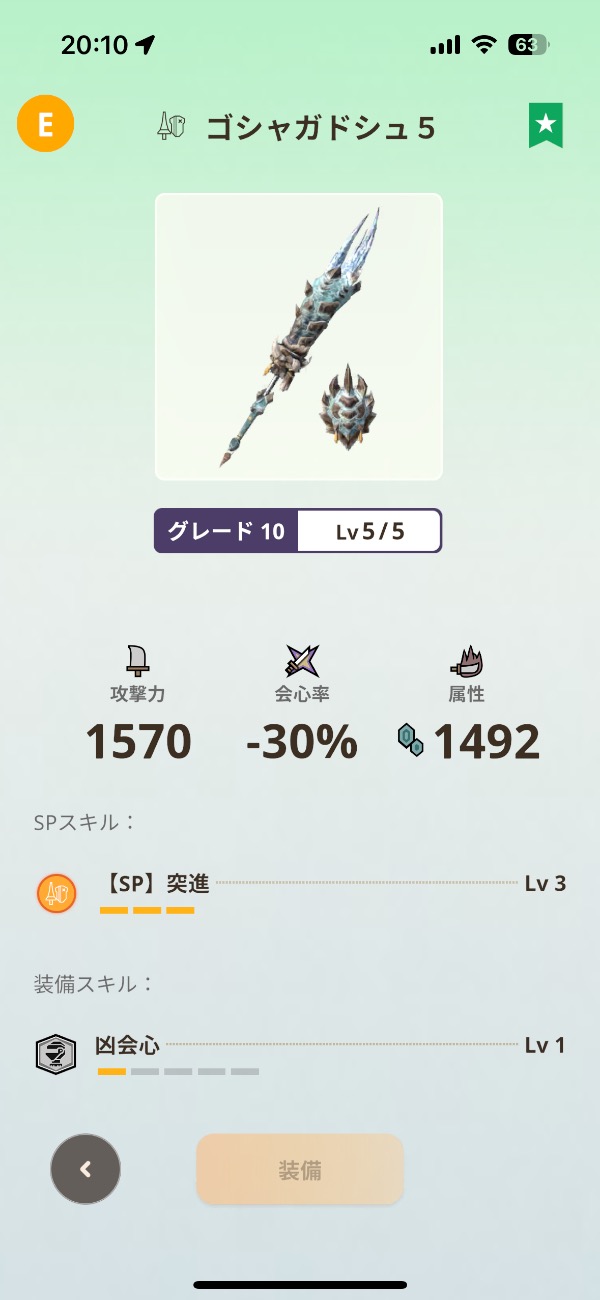Screen dimensions: 600x1300
Task: Tap the orange E badge
Action: coord(45,124)
